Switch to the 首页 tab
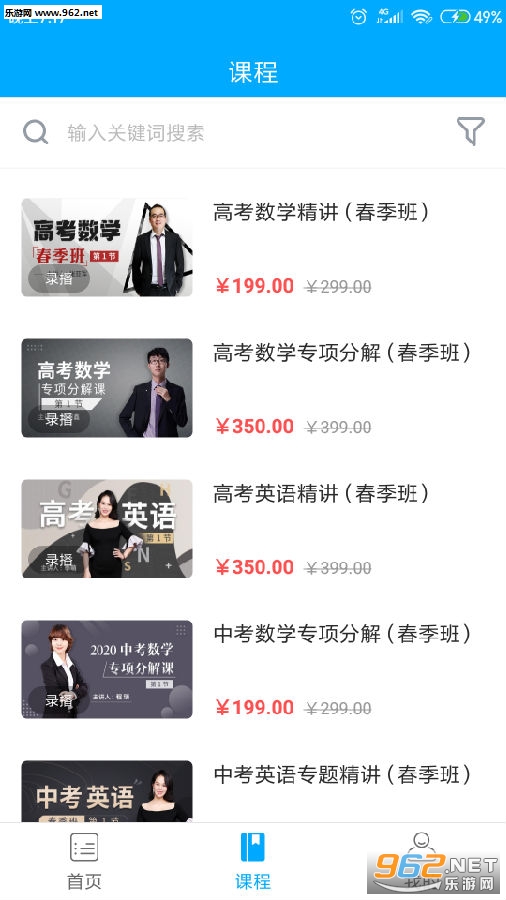The height and width of the screenshot is (900, 506). click(x=84, y=861)
